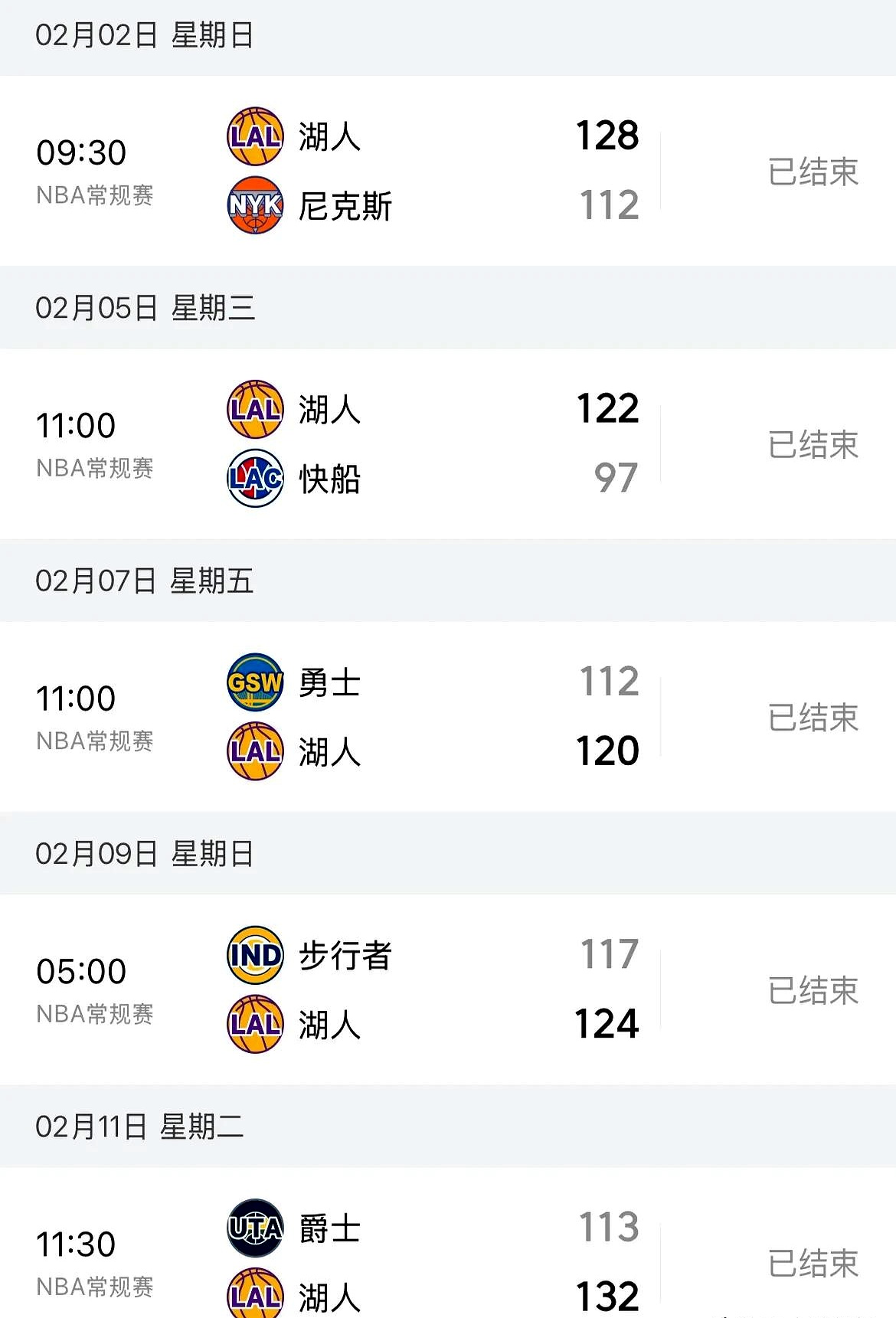Open the 湖人 vs 尼克斯 match details
This screenshot has height=1318, width=896.
448,170
